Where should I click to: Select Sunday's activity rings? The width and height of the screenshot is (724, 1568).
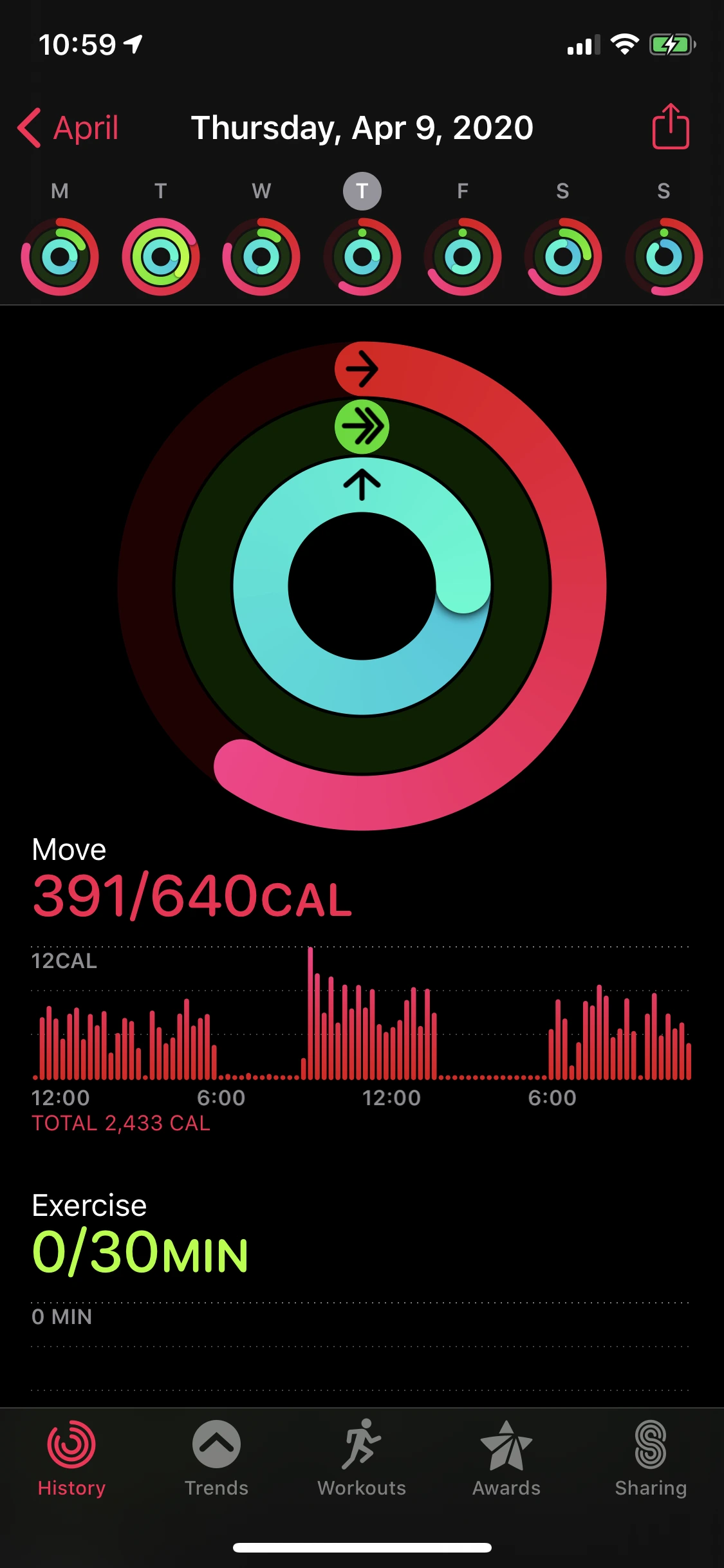(664, 256)
